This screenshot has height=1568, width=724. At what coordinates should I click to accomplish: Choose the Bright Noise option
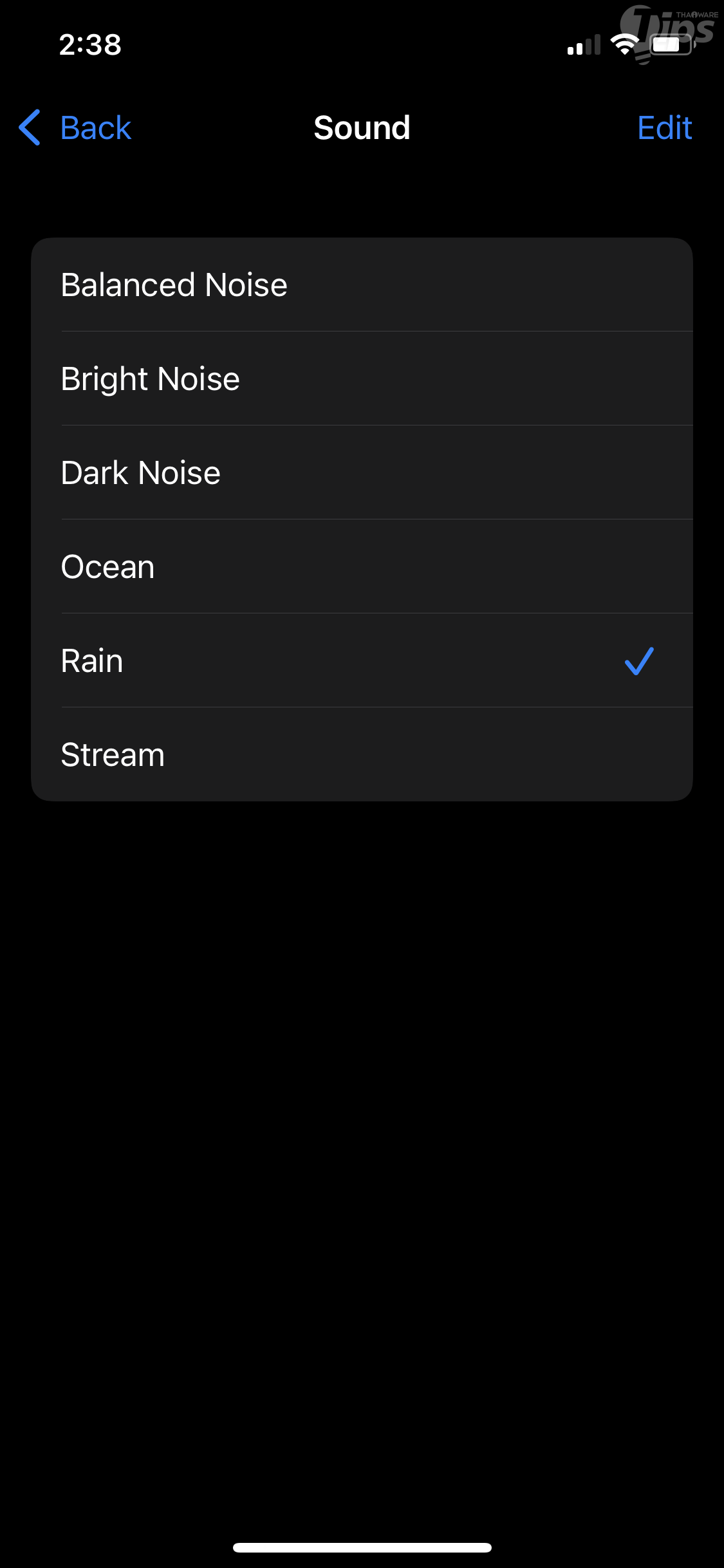point(362,378)
